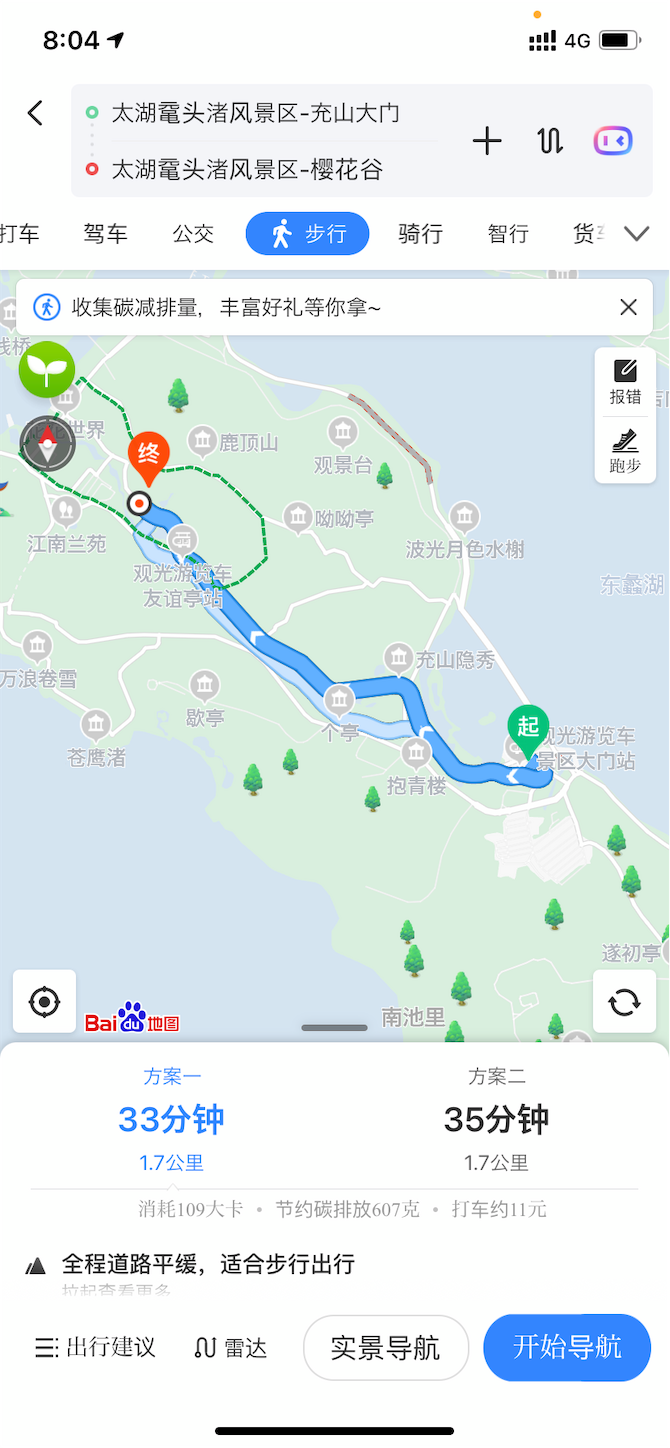Refresh the route
The width and height of the screenshot is (670, 1448).
624,1001
